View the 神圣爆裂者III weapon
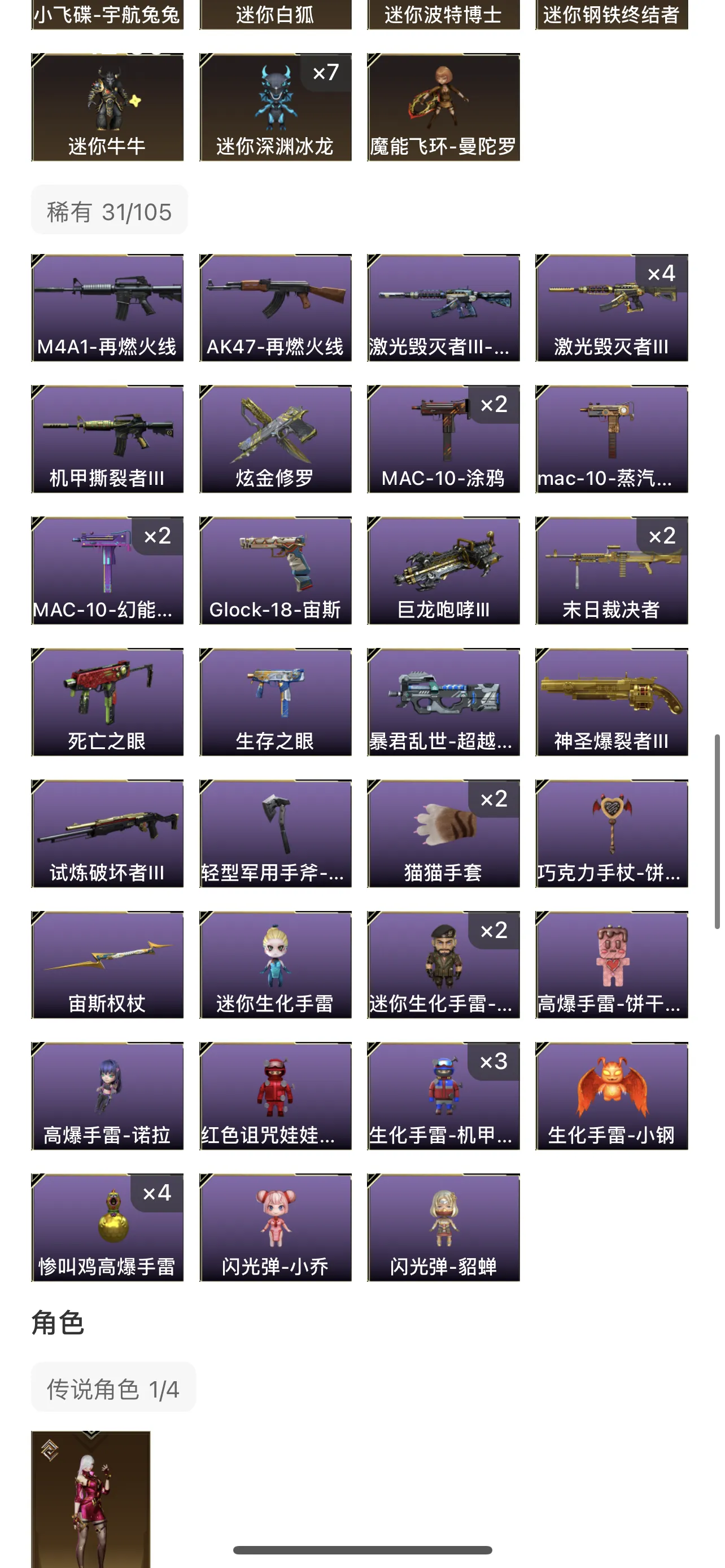This screenshot has width=725, height=1568. [611, 701]
